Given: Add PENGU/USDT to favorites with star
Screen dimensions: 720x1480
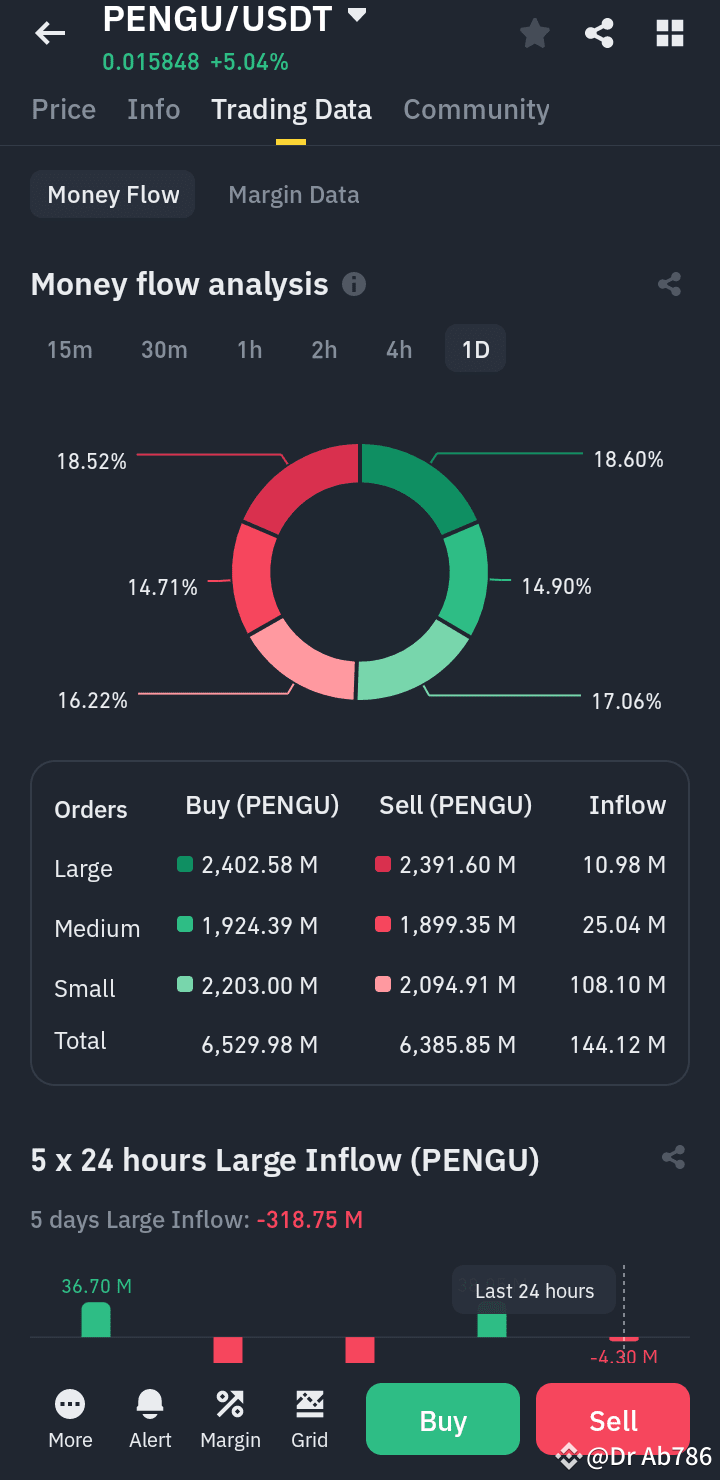Looking at the screenshot, I should click(x=535, y=34).
